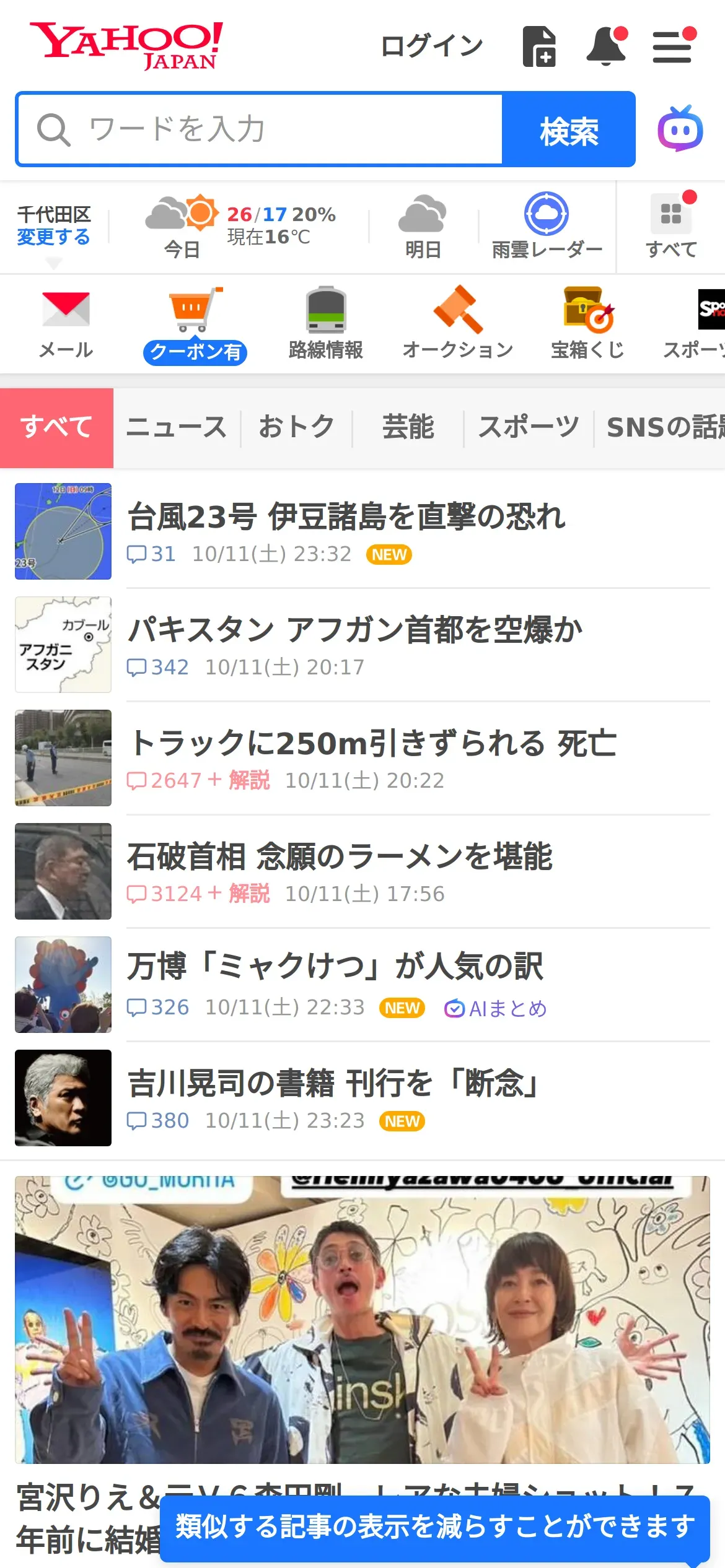Open the パキスタン アフガン首都 headline

coord(355,630)
